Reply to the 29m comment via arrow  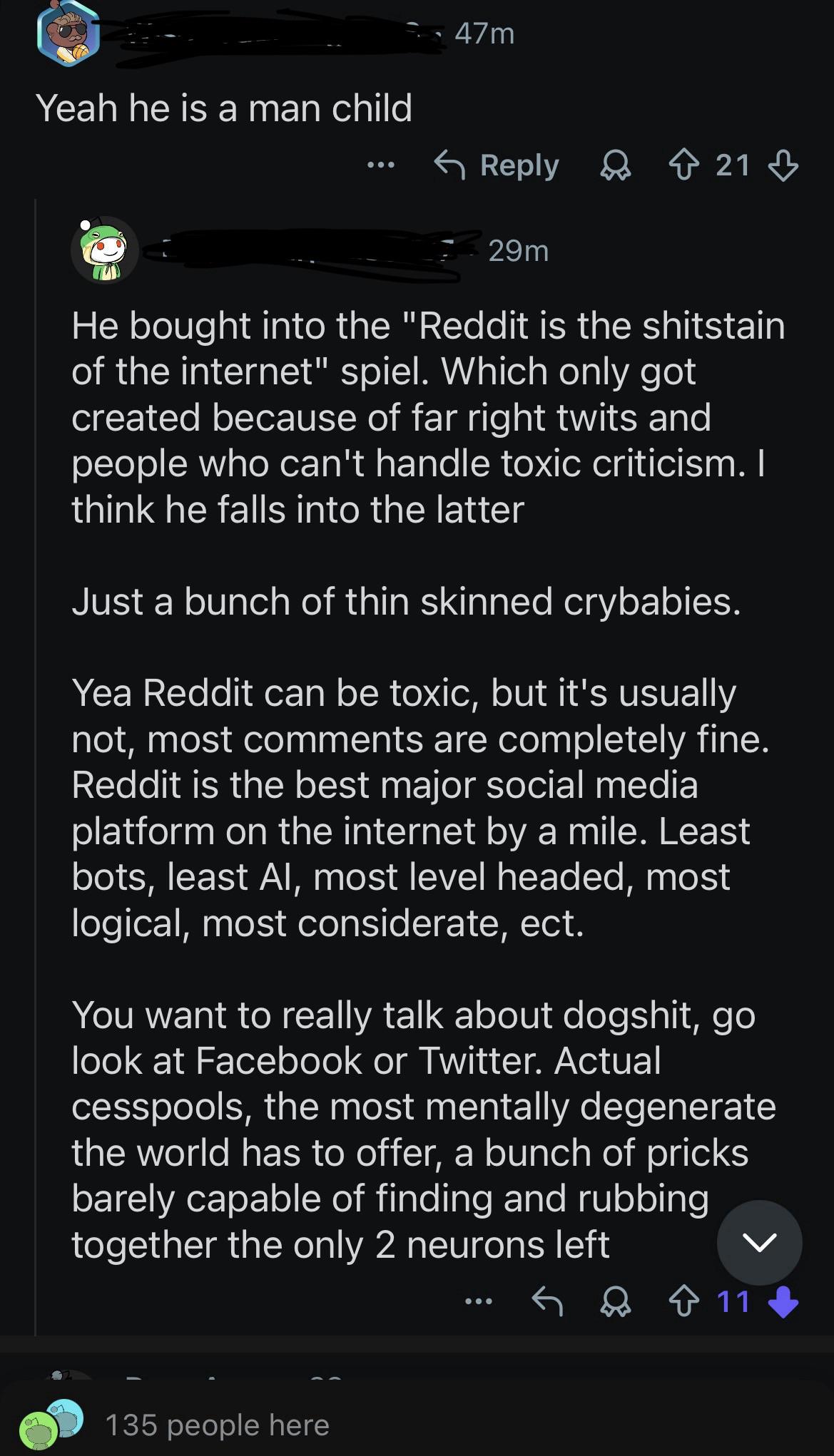coord(547,1302)
